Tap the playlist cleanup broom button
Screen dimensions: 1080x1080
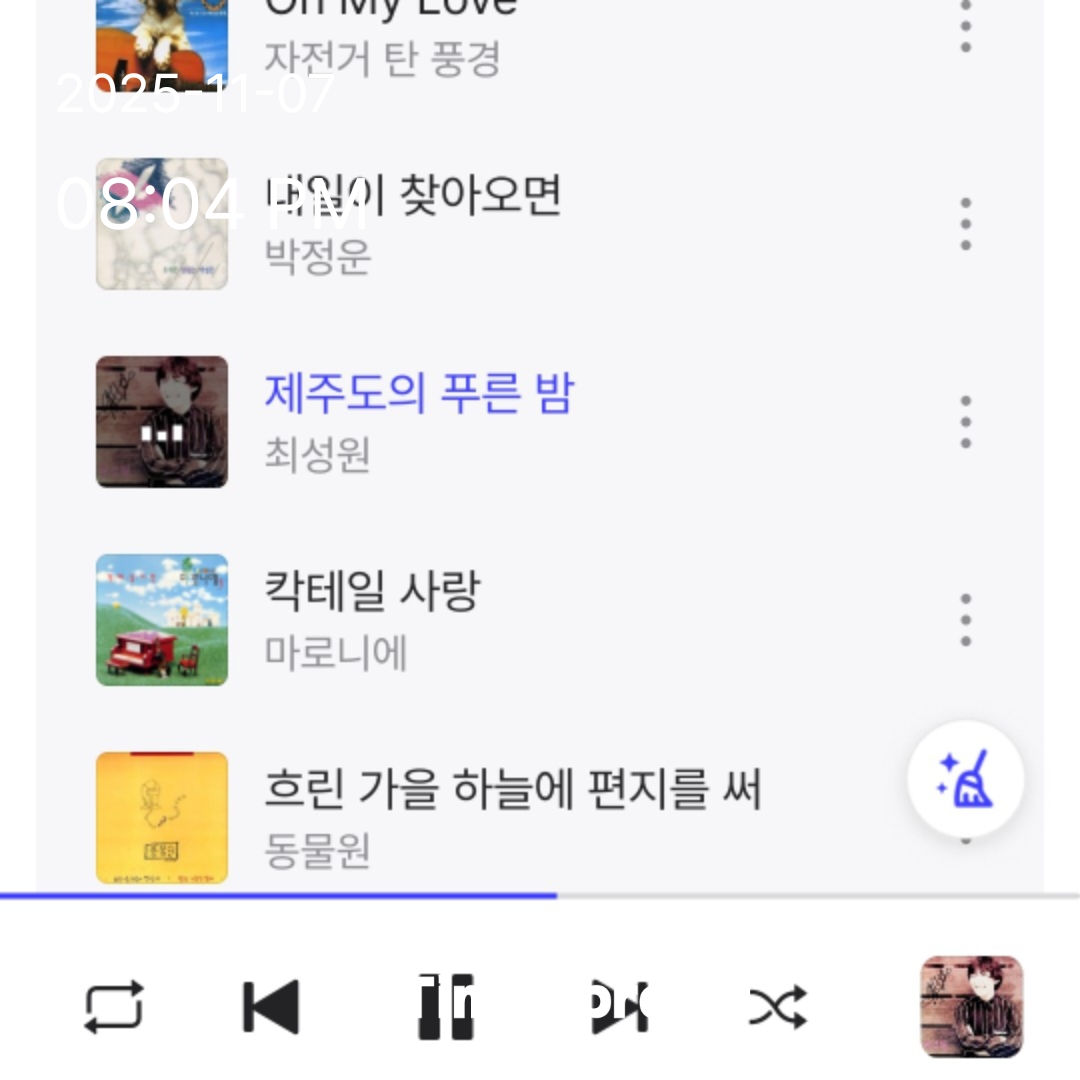click(x=965, y=778)
